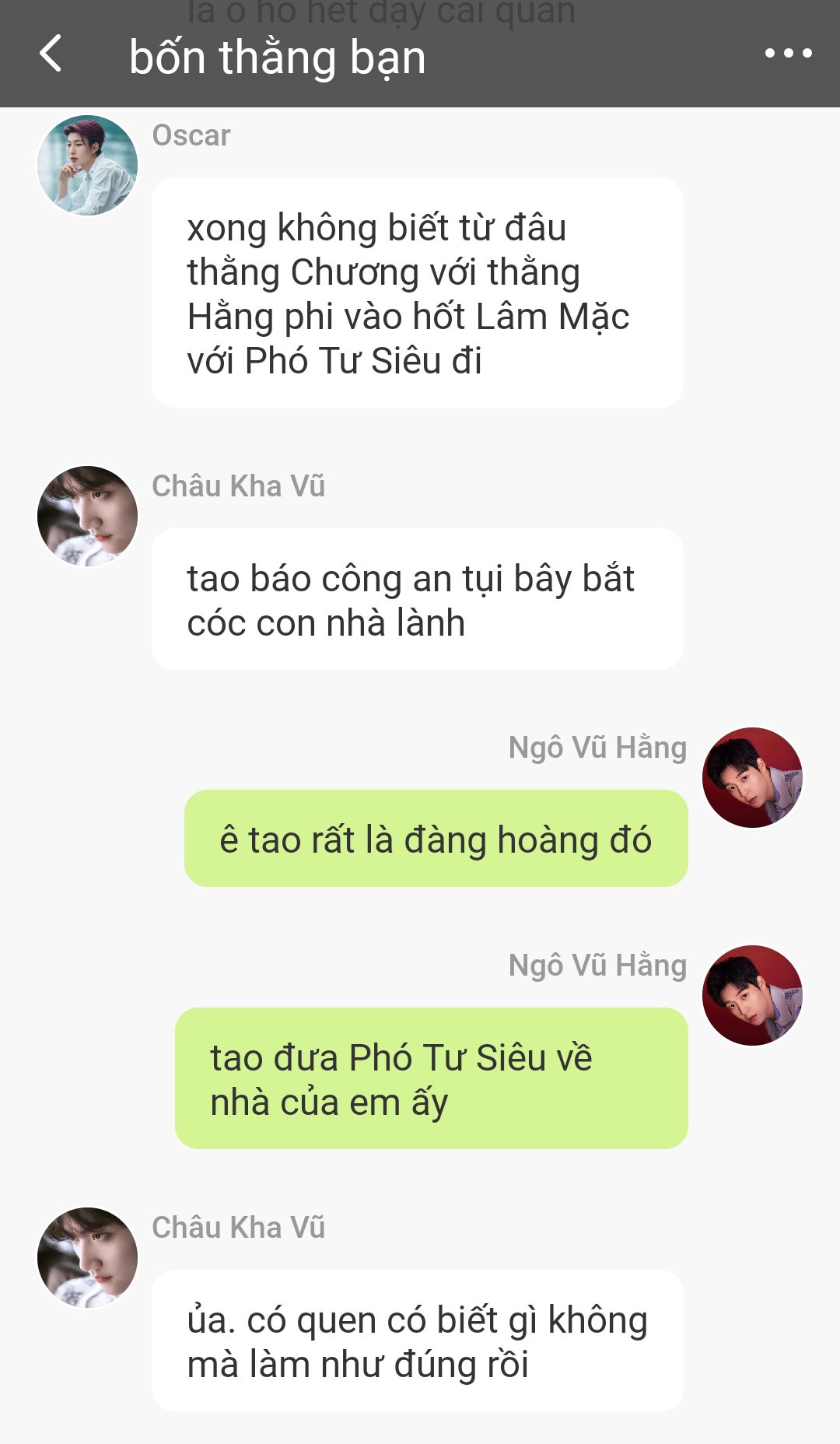Open the three-dot overflow menu
Viewport: 840px width, 1444px height.
(x=788, y=54)
